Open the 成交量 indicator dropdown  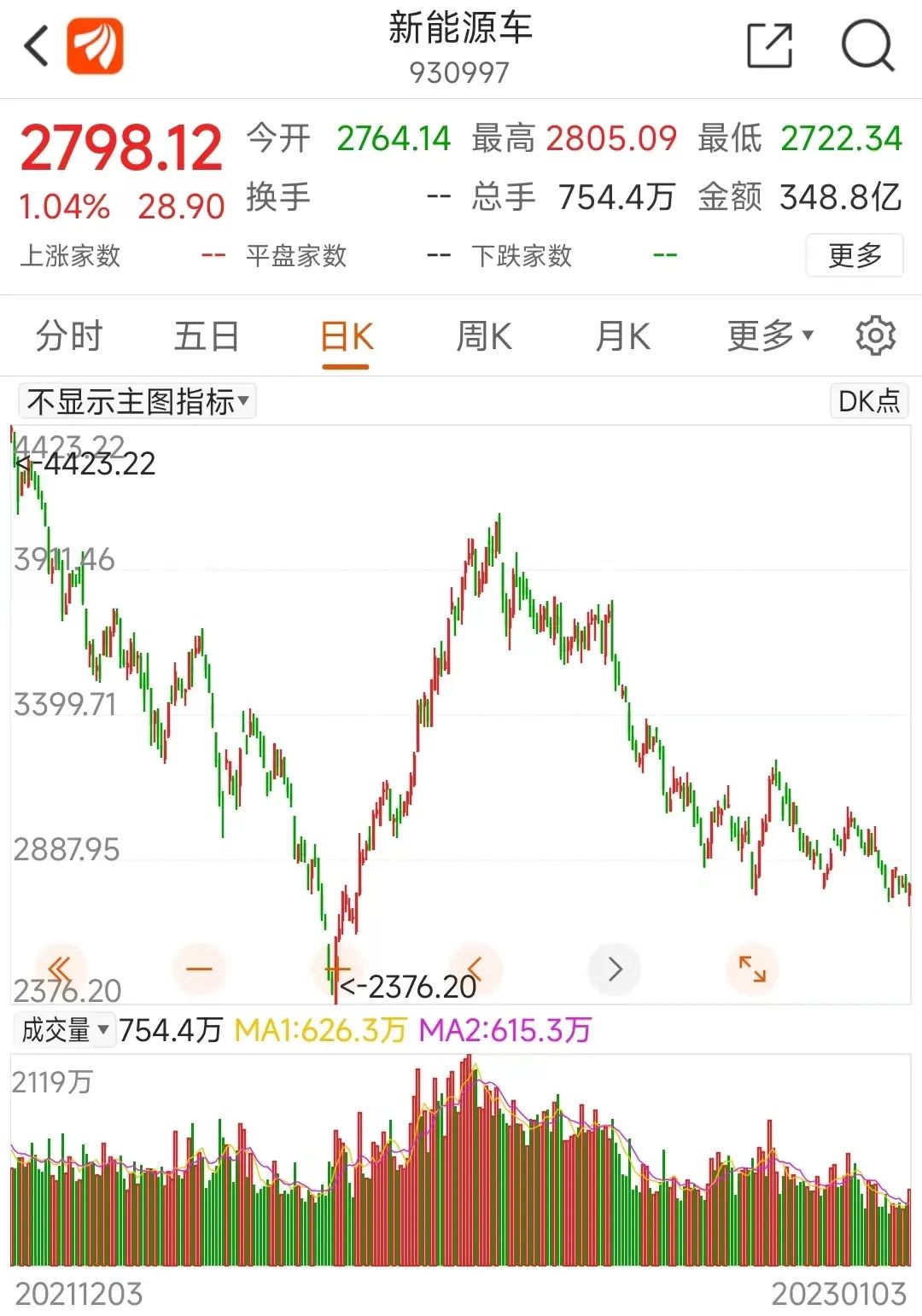click(65, 1030)
